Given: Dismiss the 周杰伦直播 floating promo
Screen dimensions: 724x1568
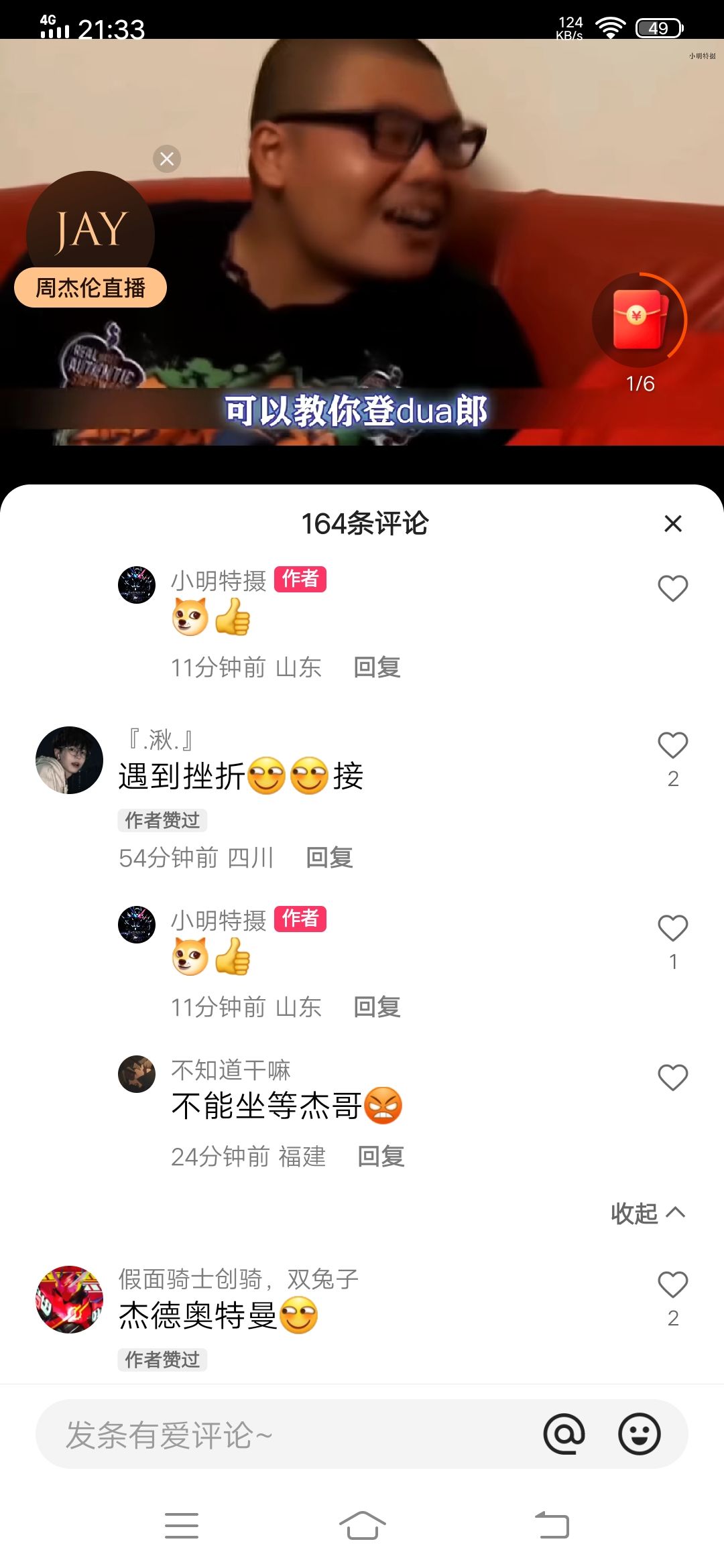Looking at the screenshot, I should (167, 159).
